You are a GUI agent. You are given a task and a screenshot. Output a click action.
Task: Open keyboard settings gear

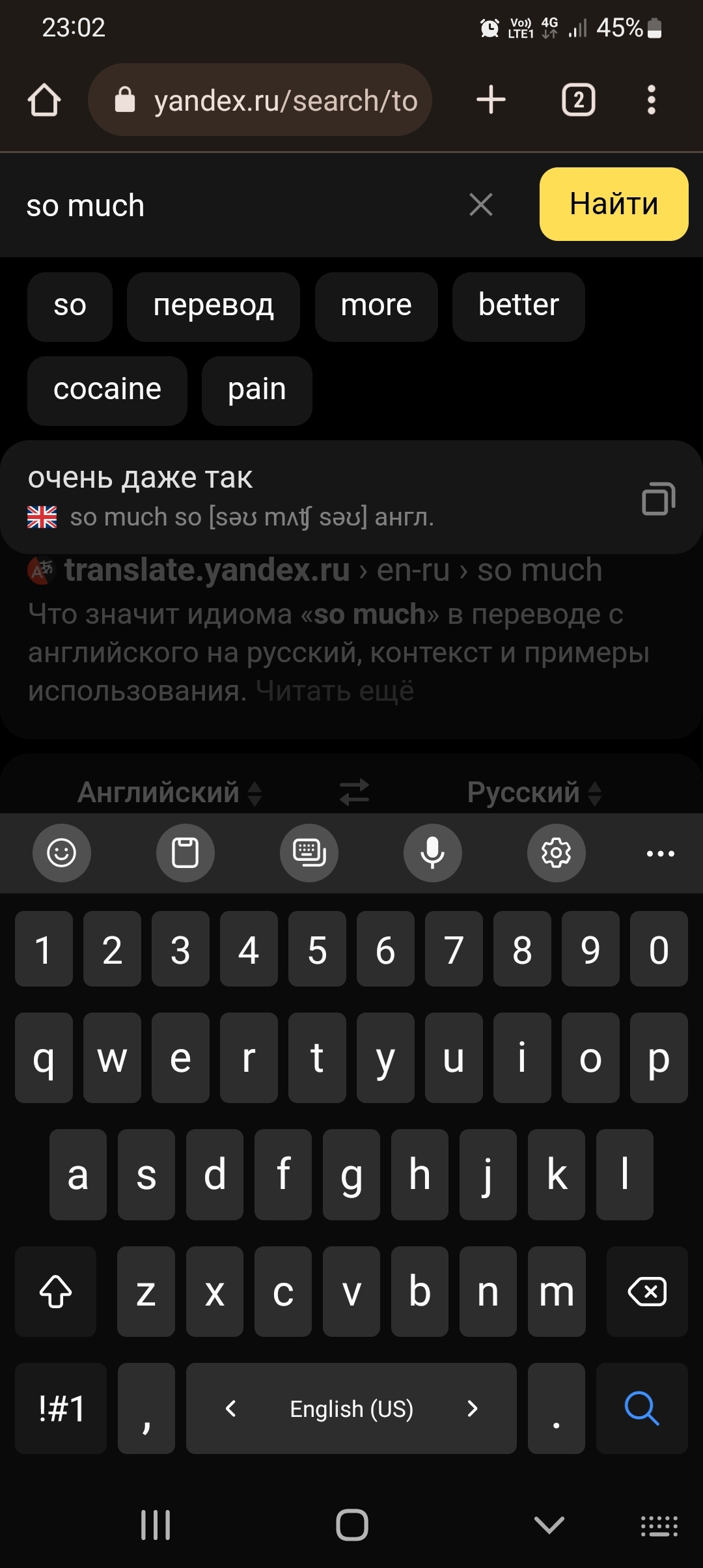557,853
